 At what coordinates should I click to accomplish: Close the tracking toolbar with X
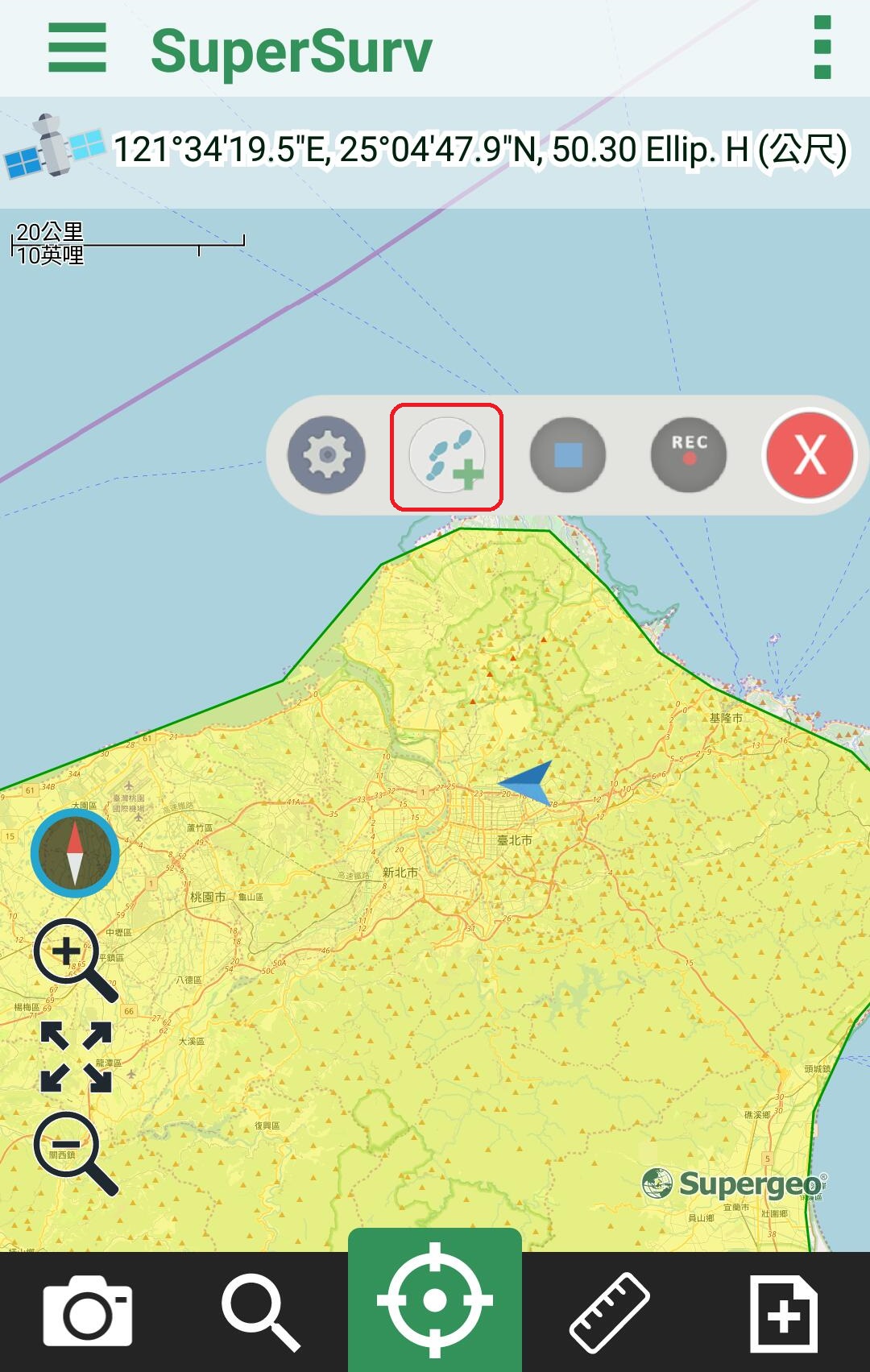click(810, 455)
